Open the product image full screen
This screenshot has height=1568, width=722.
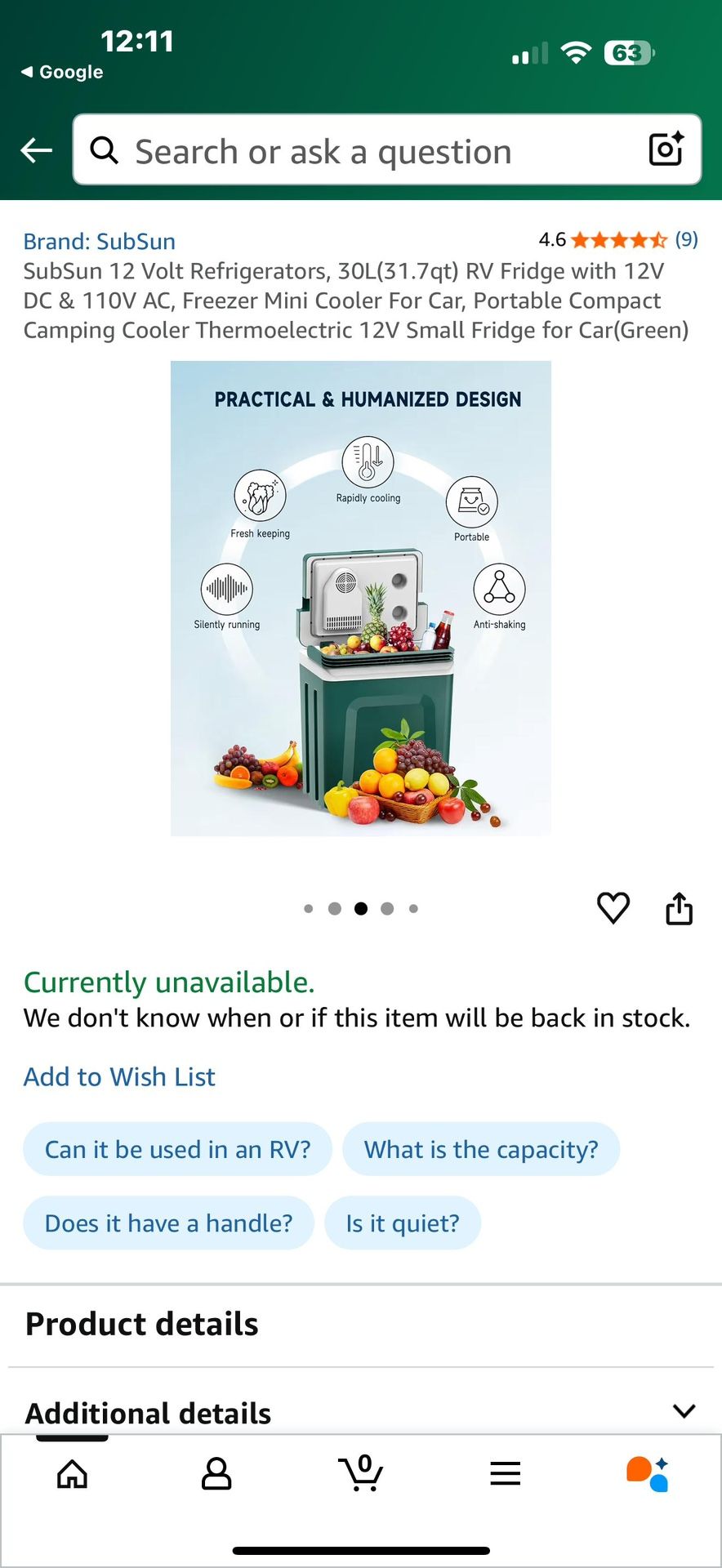[360, 599]
